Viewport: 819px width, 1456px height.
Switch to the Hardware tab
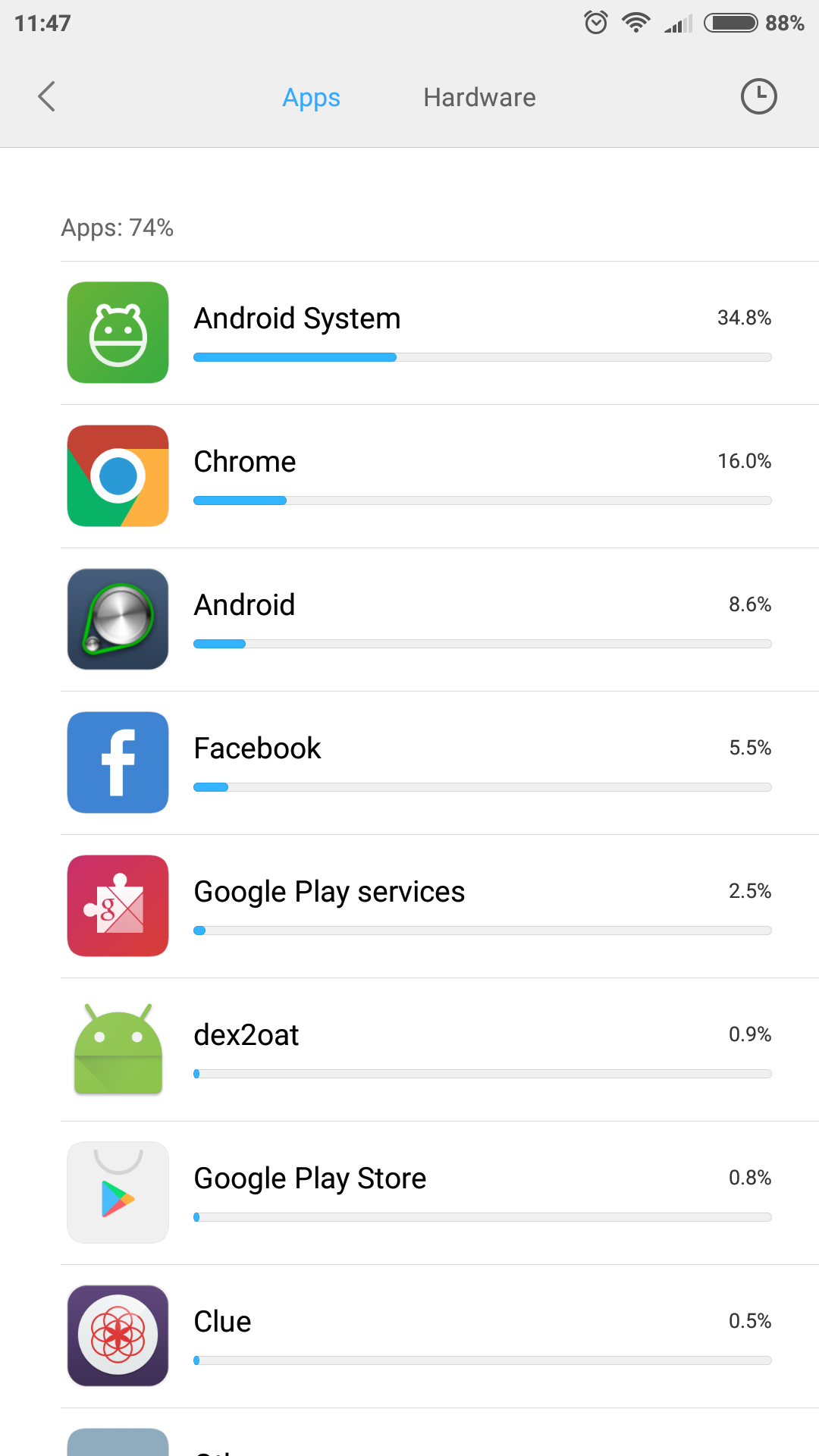point(479,98)
